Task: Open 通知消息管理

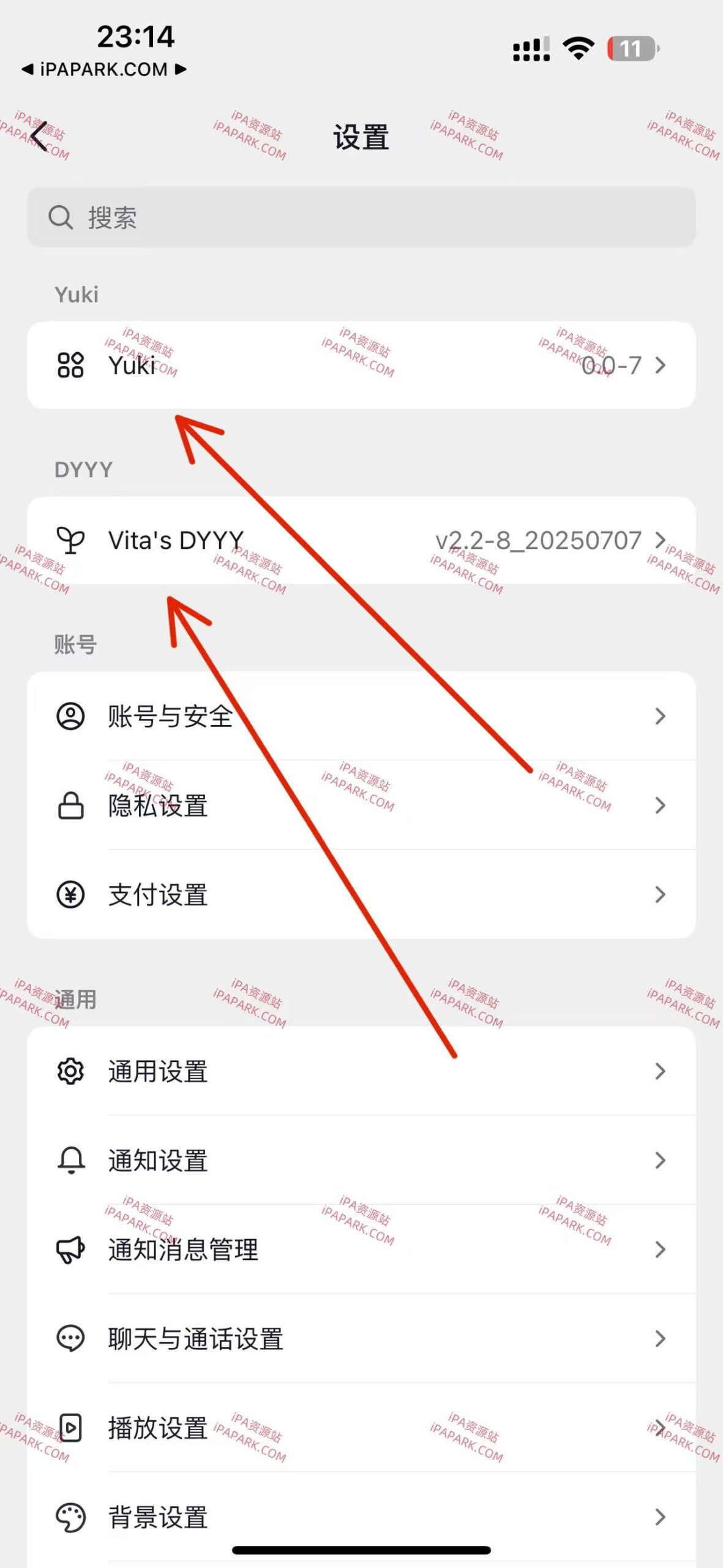Action: (x=361, y=1249)
